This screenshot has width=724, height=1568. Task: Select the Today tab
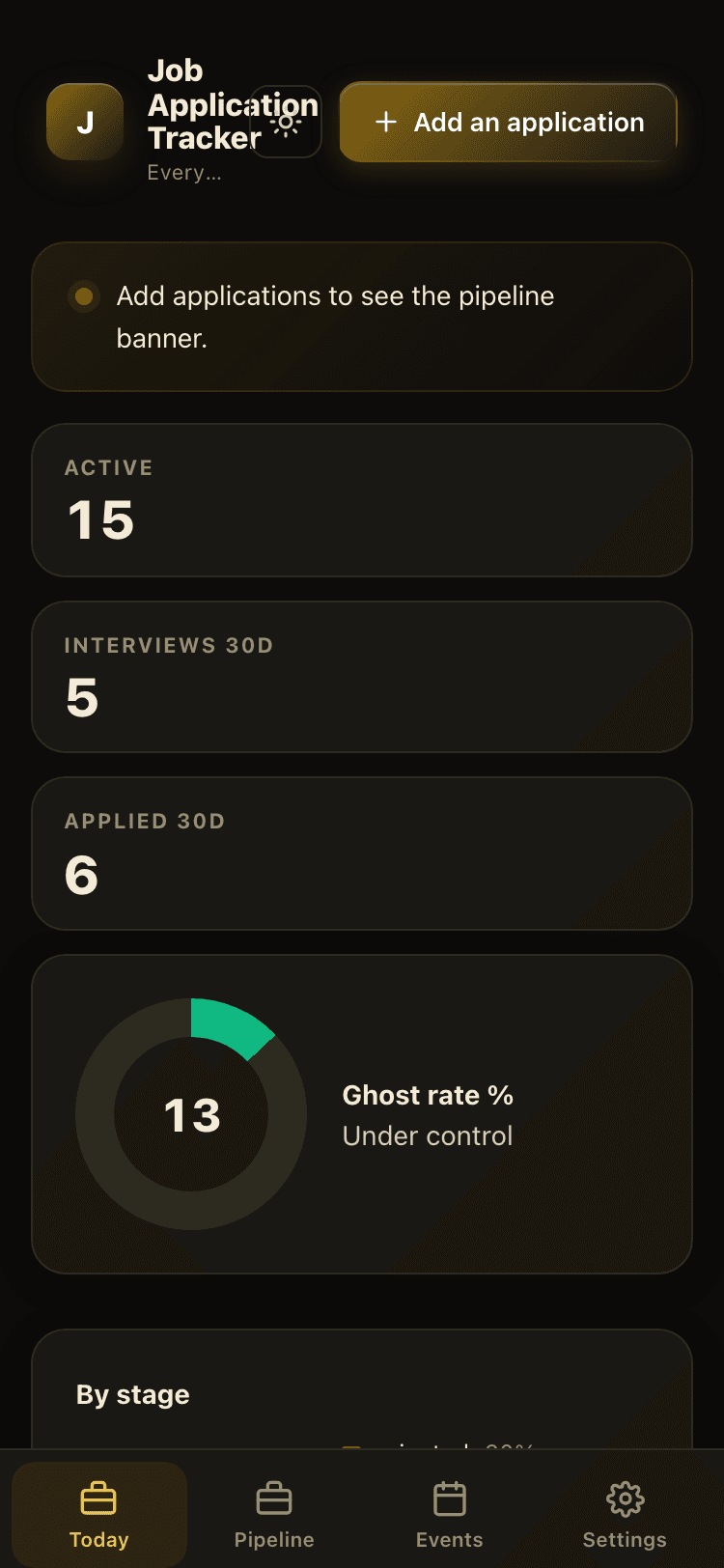(x=98, y=1515)
